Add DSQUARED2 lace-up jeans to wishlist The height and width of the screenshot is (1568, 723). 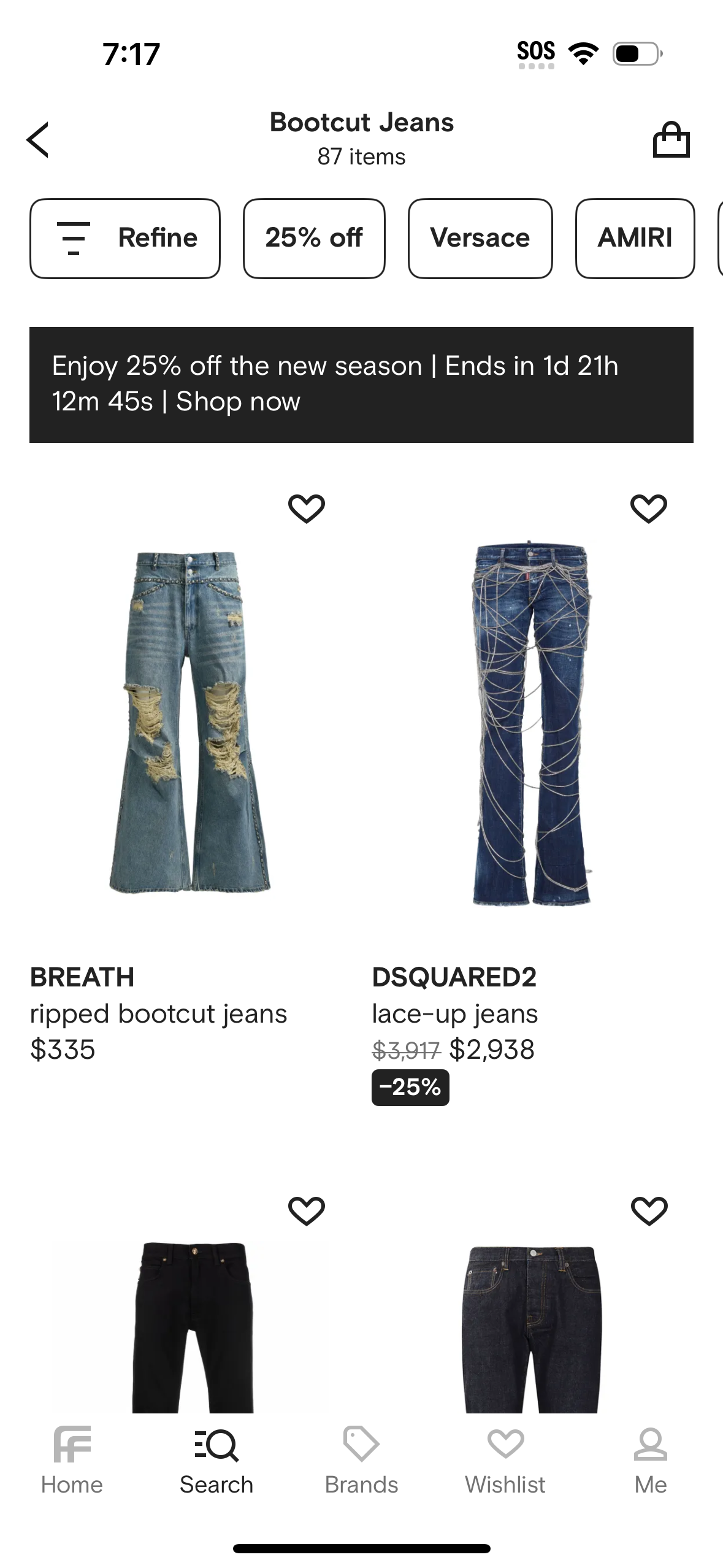pyautogui.click(x=648, y=509)
